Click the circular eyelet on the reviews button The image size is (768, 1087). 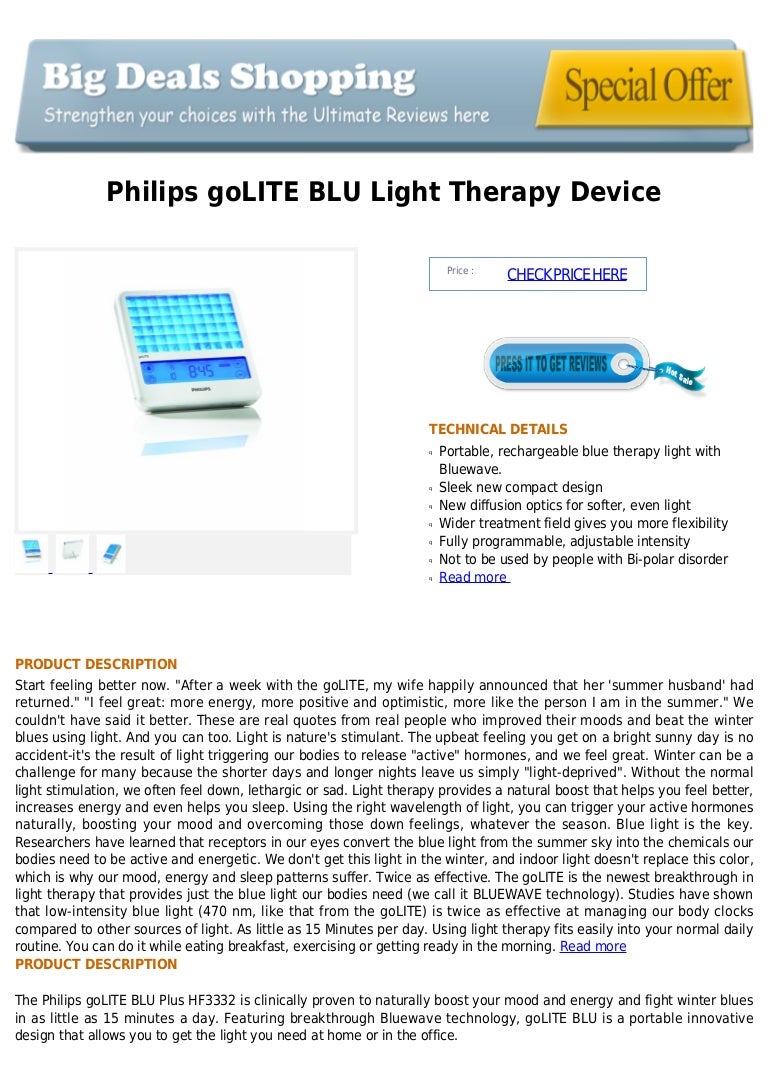pyautogui.click(x=625, y=363)
